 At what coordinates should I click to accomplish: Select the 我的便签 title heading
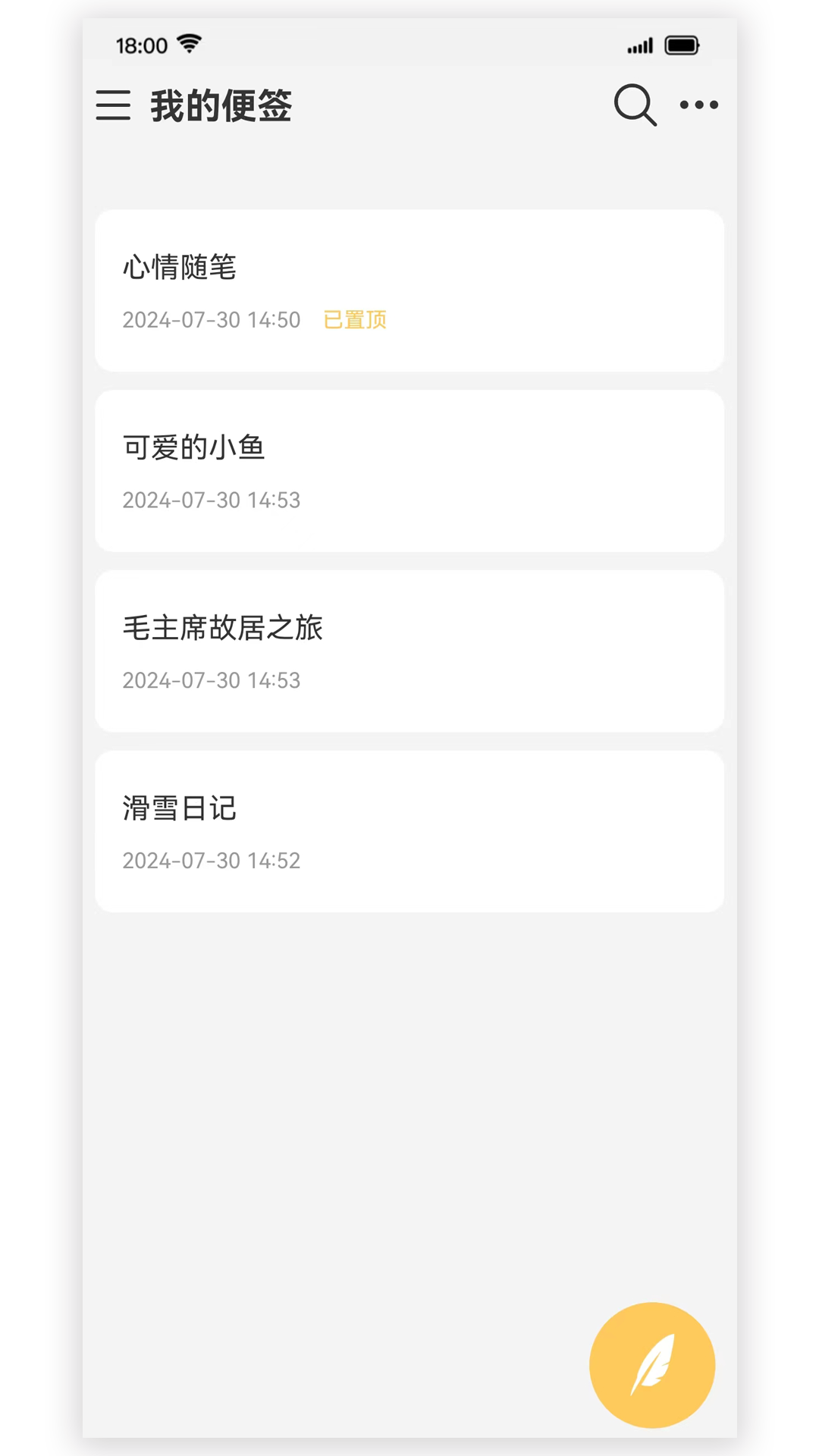tap(220, 105)
